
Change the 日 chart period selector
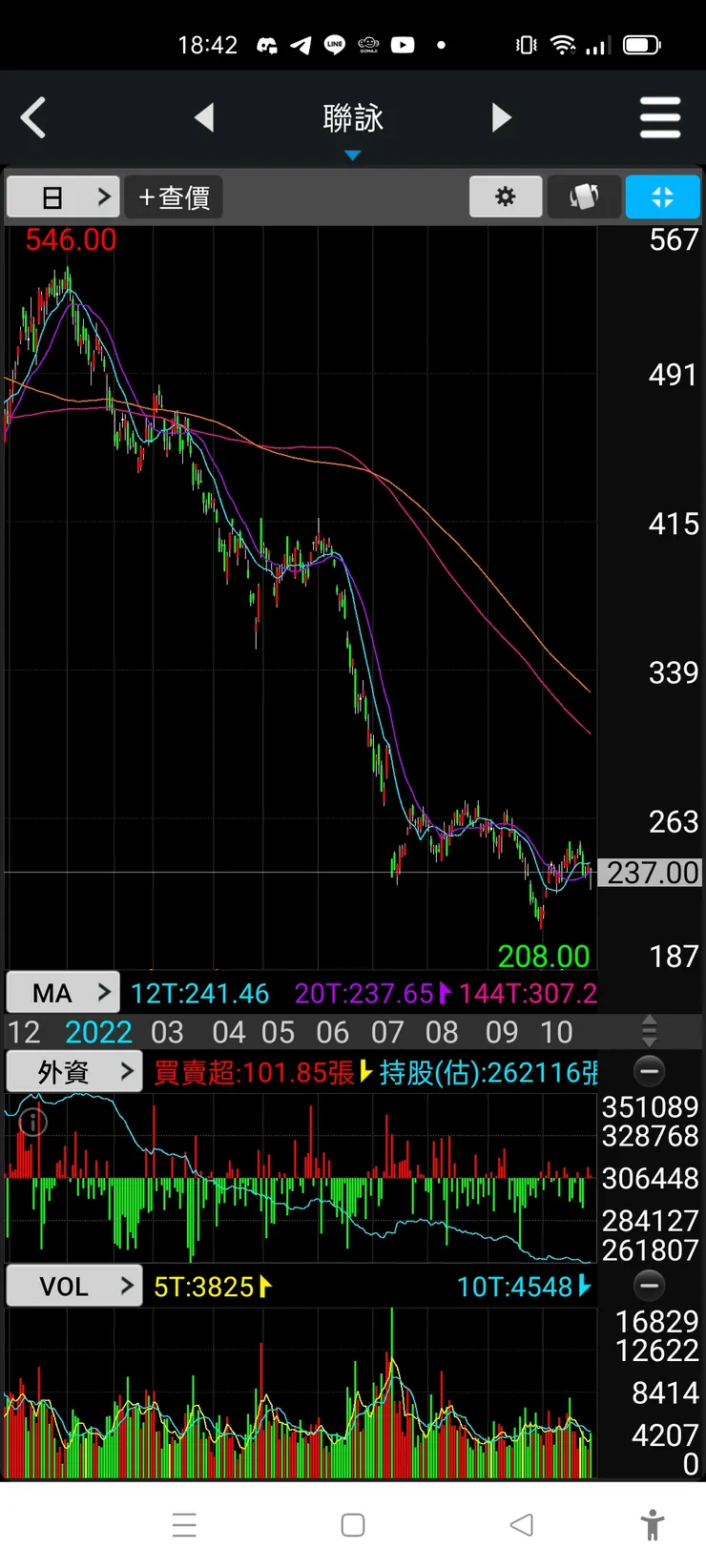coord(63,197)
